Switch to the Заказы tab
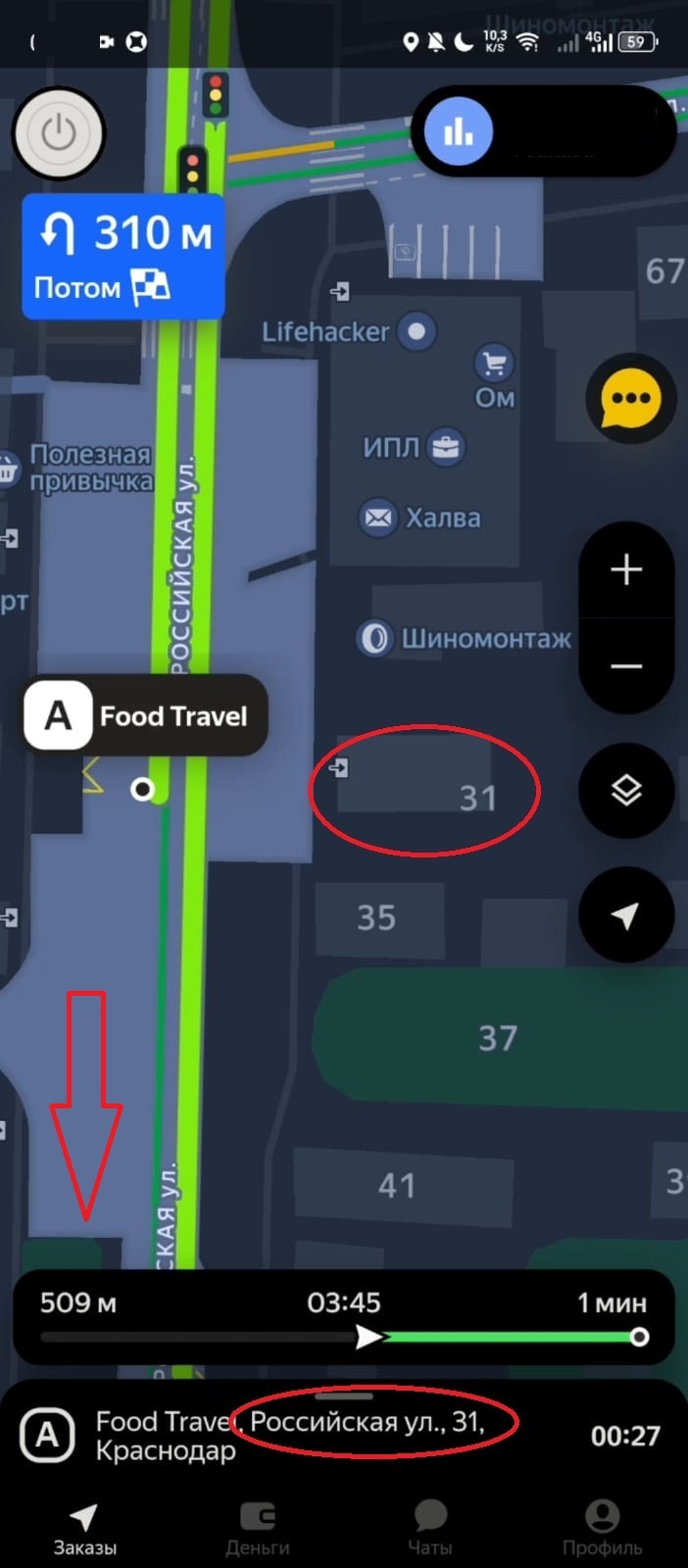 click(85, 1529)
